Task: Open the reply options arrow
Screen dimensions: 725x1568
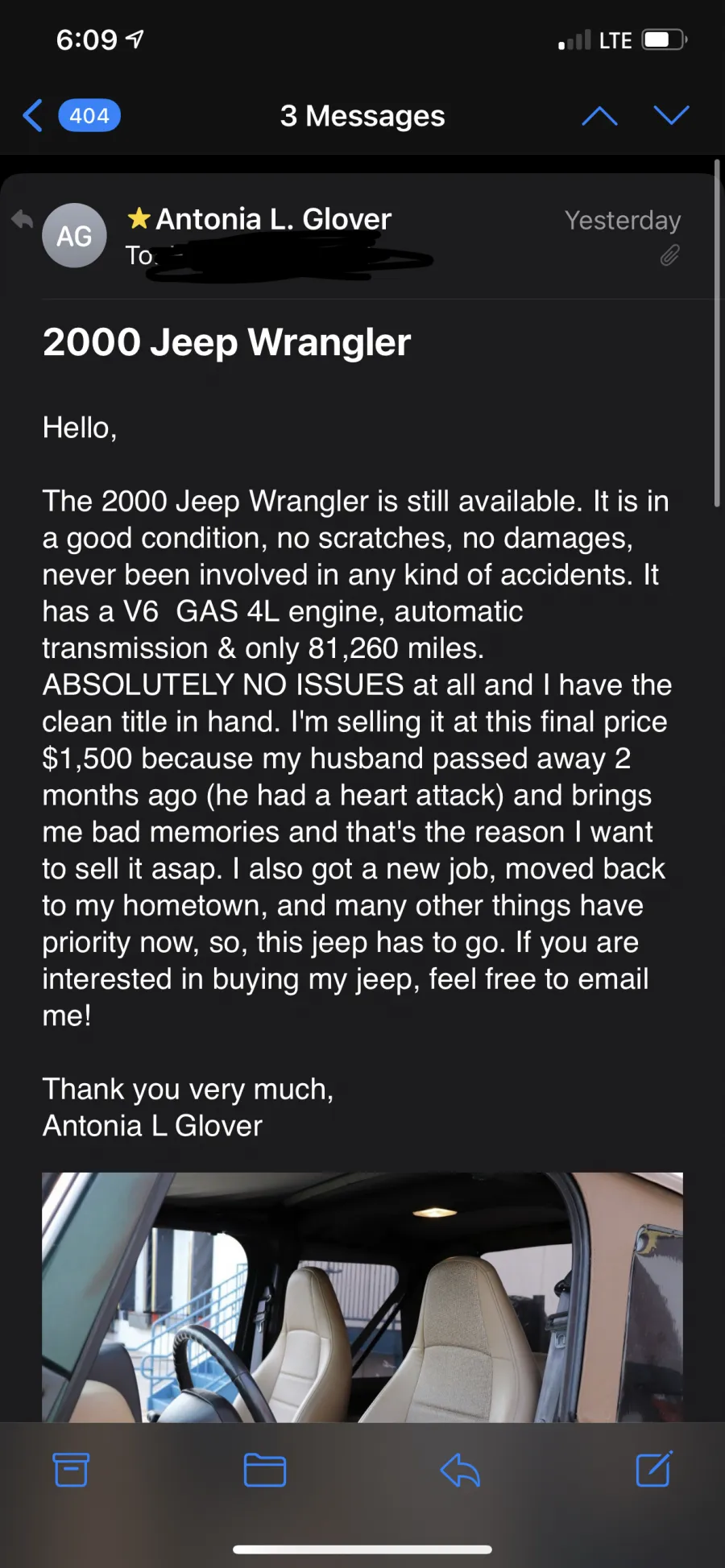Action: click(460, 1470)
